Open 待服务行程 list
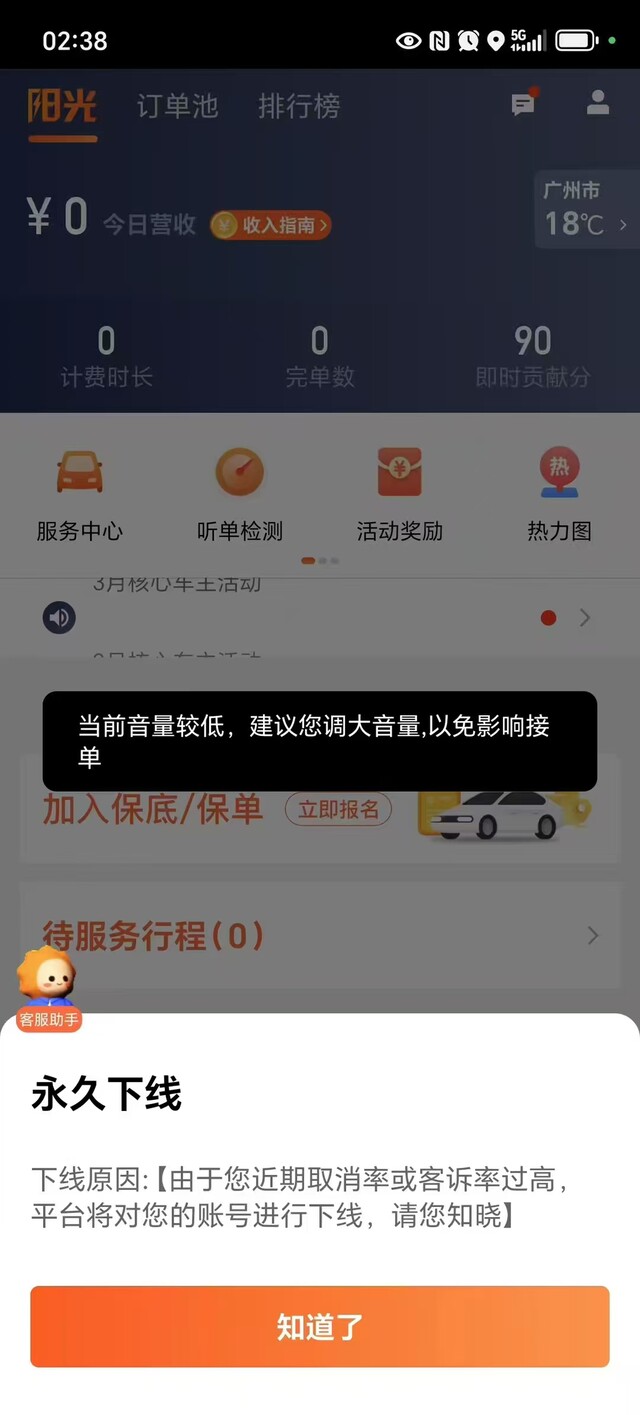Image resolution: width=640 pixels, height=1415 pixels. click(320, 936)
